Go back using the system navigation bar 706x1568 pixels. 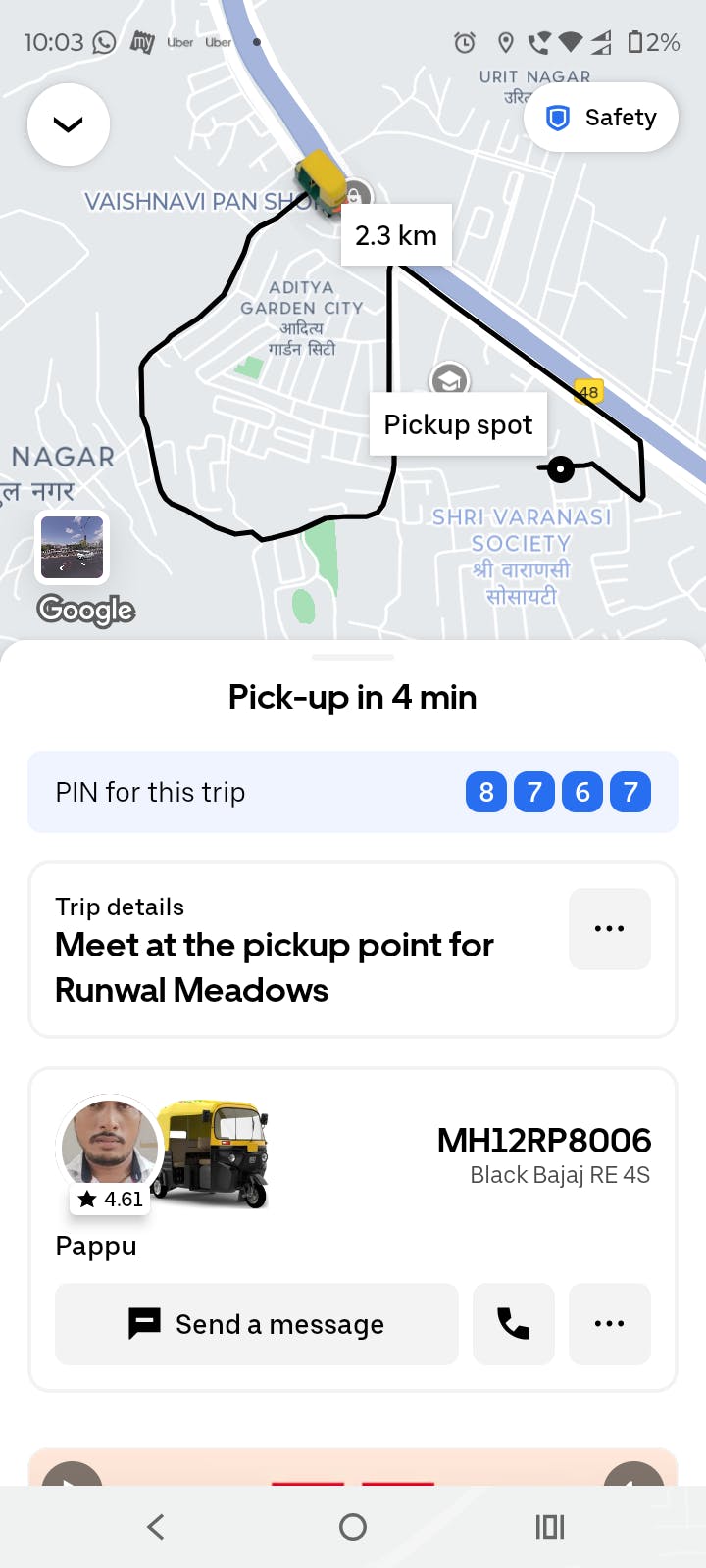(155, 1526)
